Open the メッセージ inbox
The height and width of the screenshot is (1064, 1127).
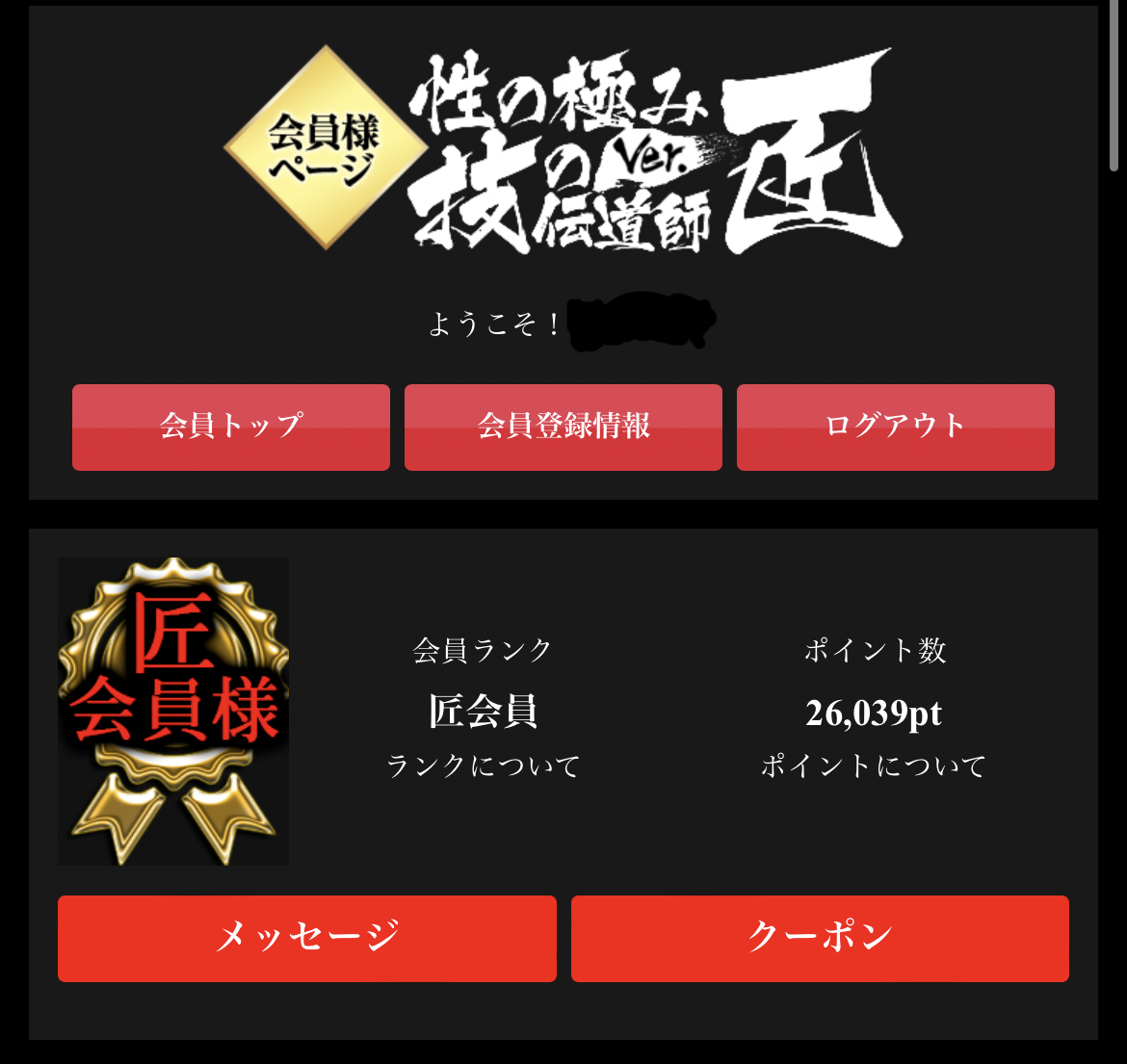click(307, 938)
